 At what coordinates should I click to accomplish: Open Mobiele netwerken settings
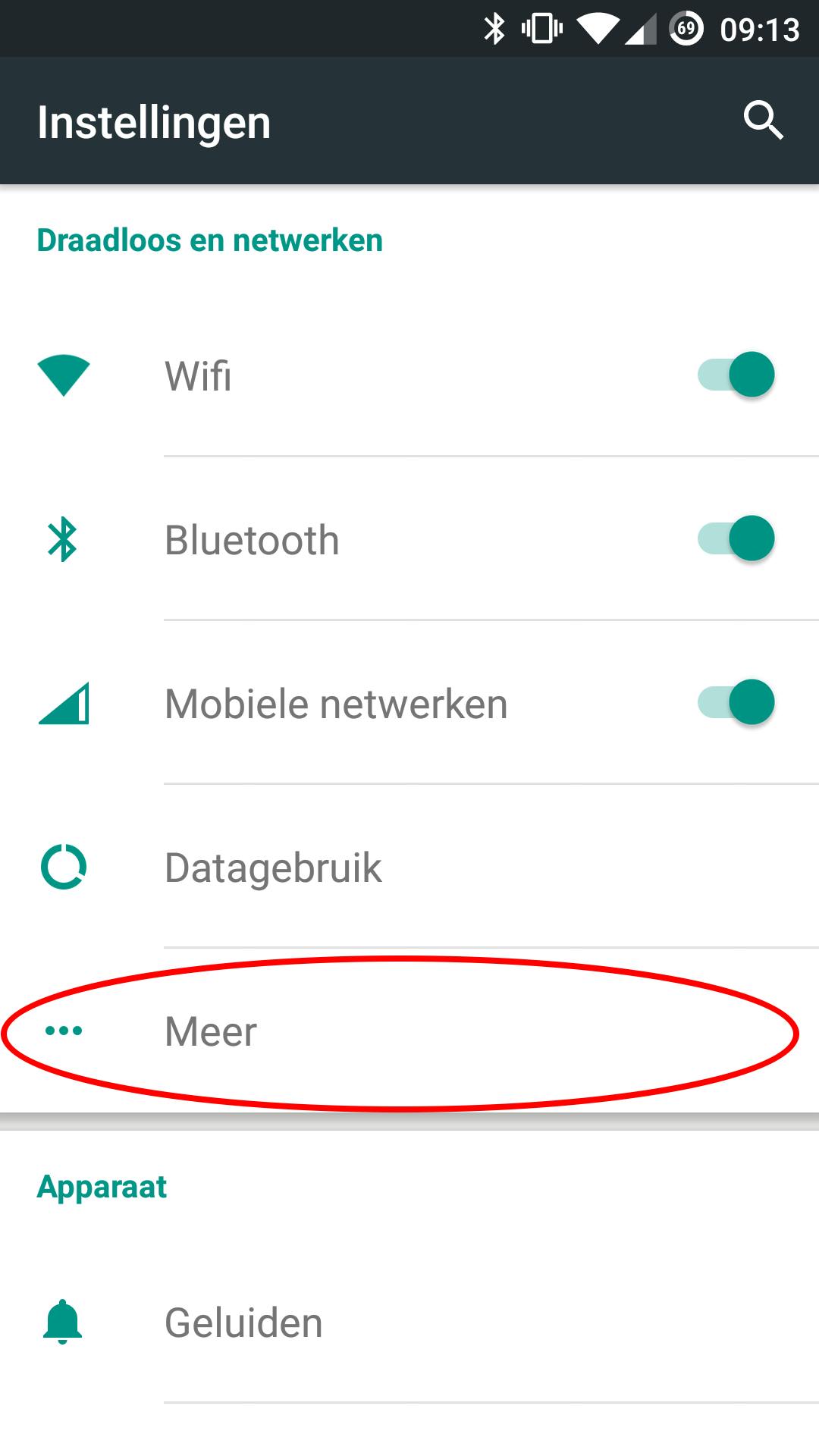(x=336, y=704)
